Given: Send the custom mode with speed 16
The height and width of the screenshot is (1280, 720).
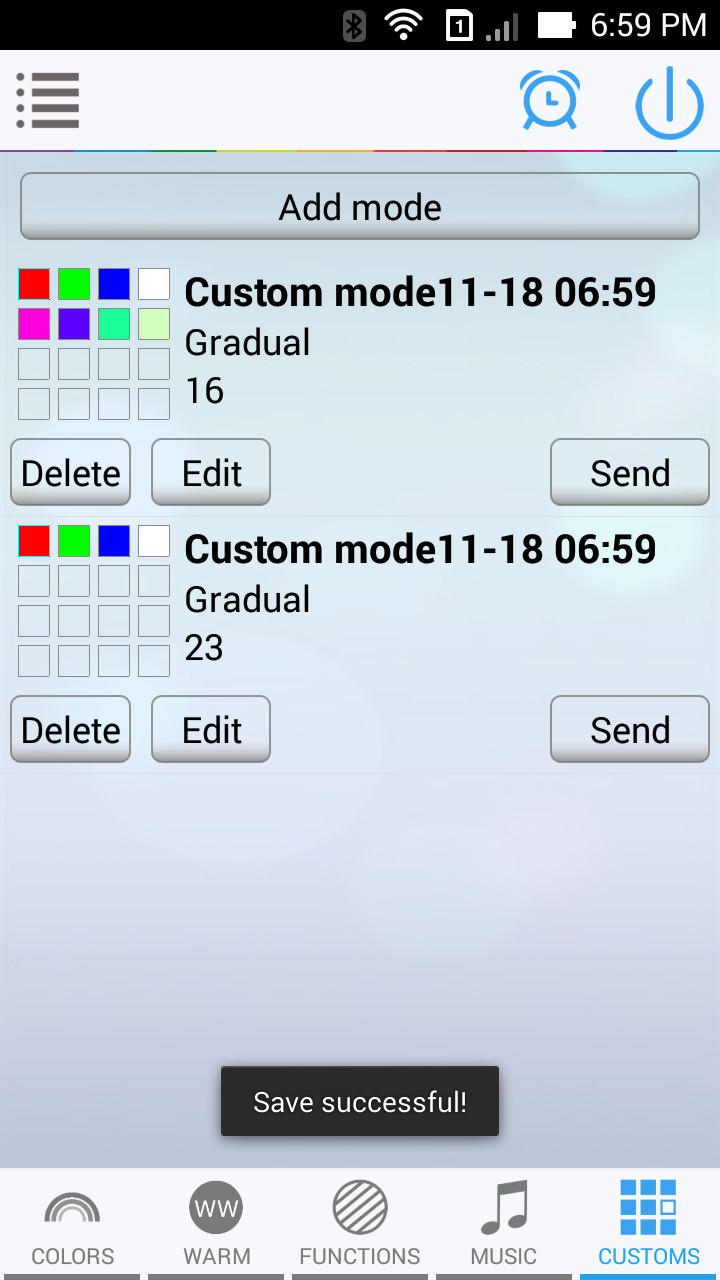Looking at the screenshot, I should [630, 472].
